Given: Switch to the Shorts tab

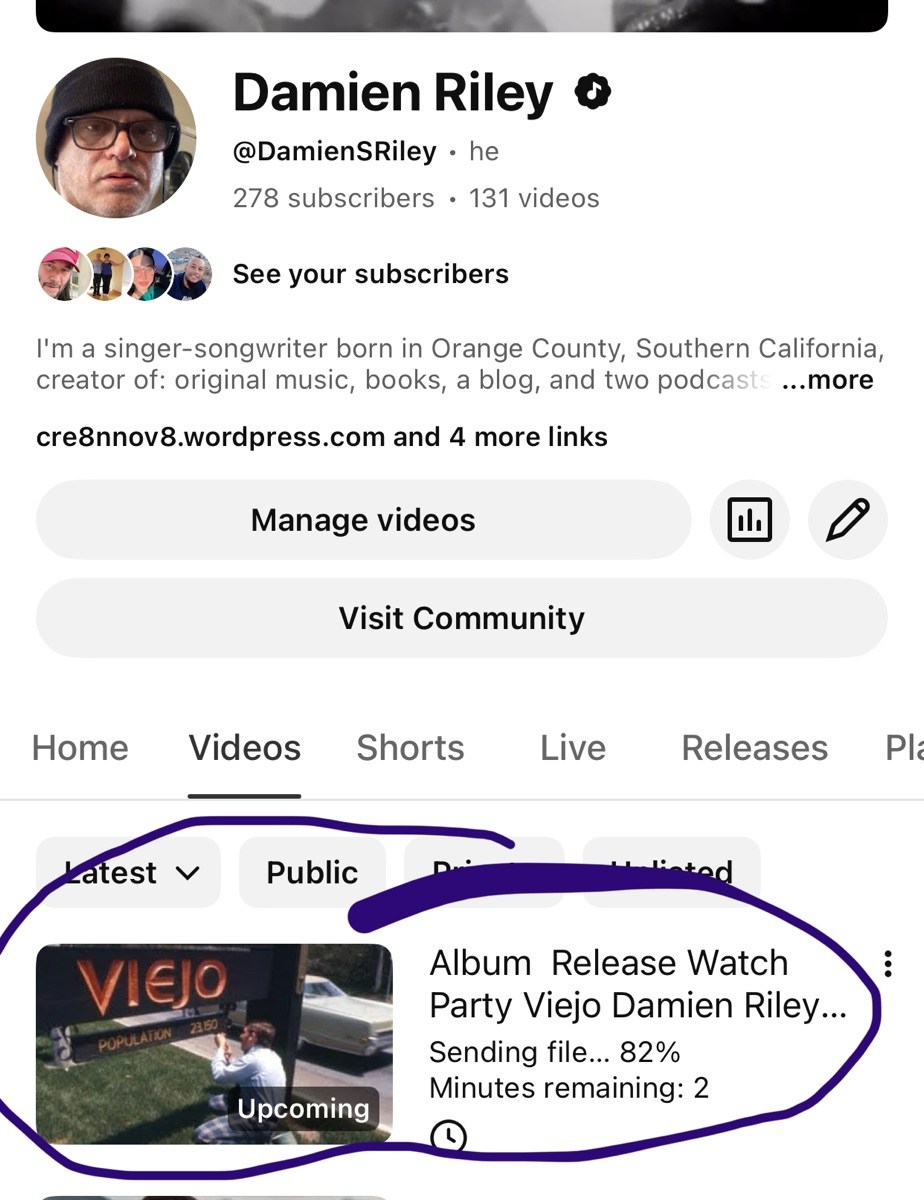Looking at the screenshot, I should (410, 748).
